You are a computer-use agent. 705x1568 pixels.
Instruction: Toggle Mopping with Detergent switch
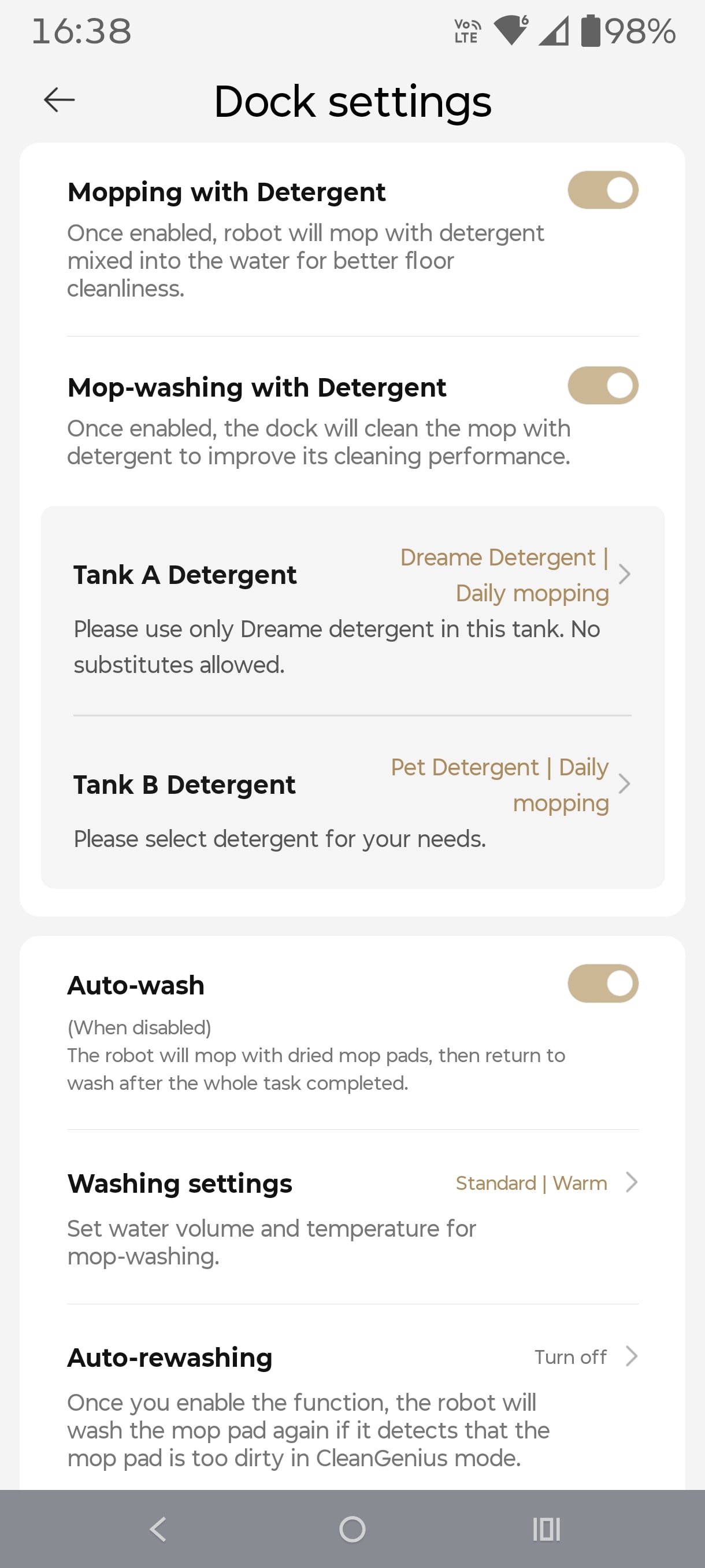click(602, 190)
